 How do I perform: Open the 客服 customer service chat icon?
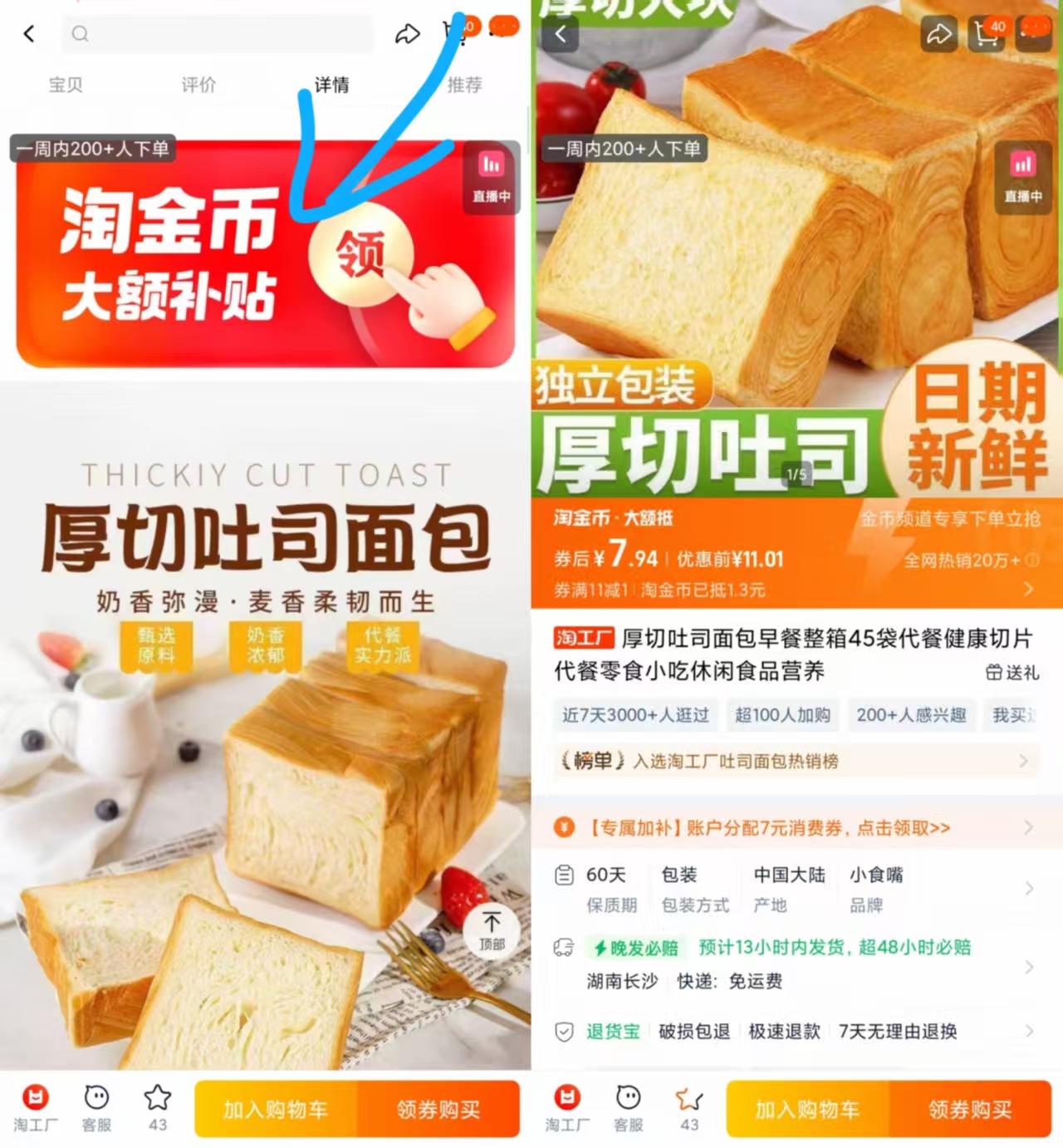coord(628,1108)
